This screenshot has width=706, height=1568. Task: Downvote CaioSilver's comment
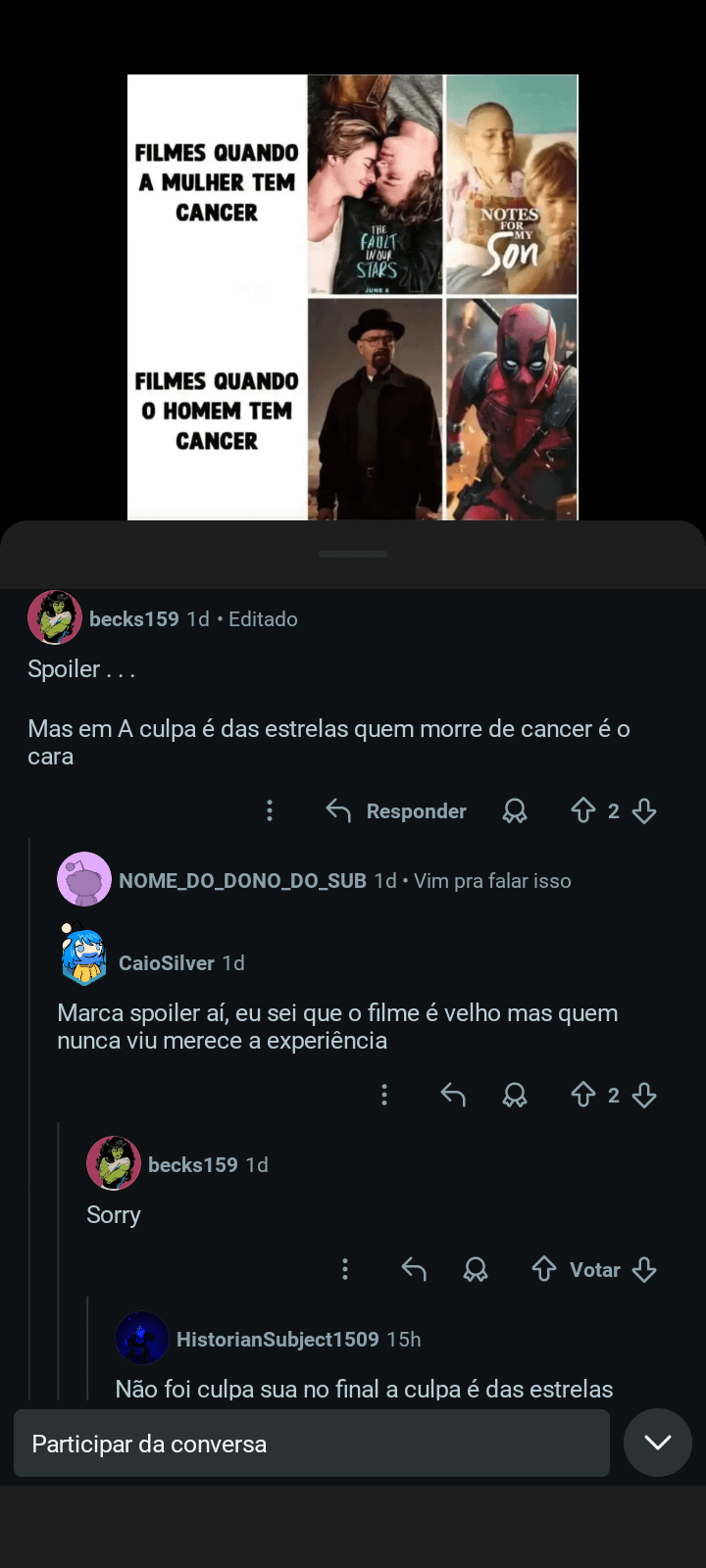point(644,1095)
